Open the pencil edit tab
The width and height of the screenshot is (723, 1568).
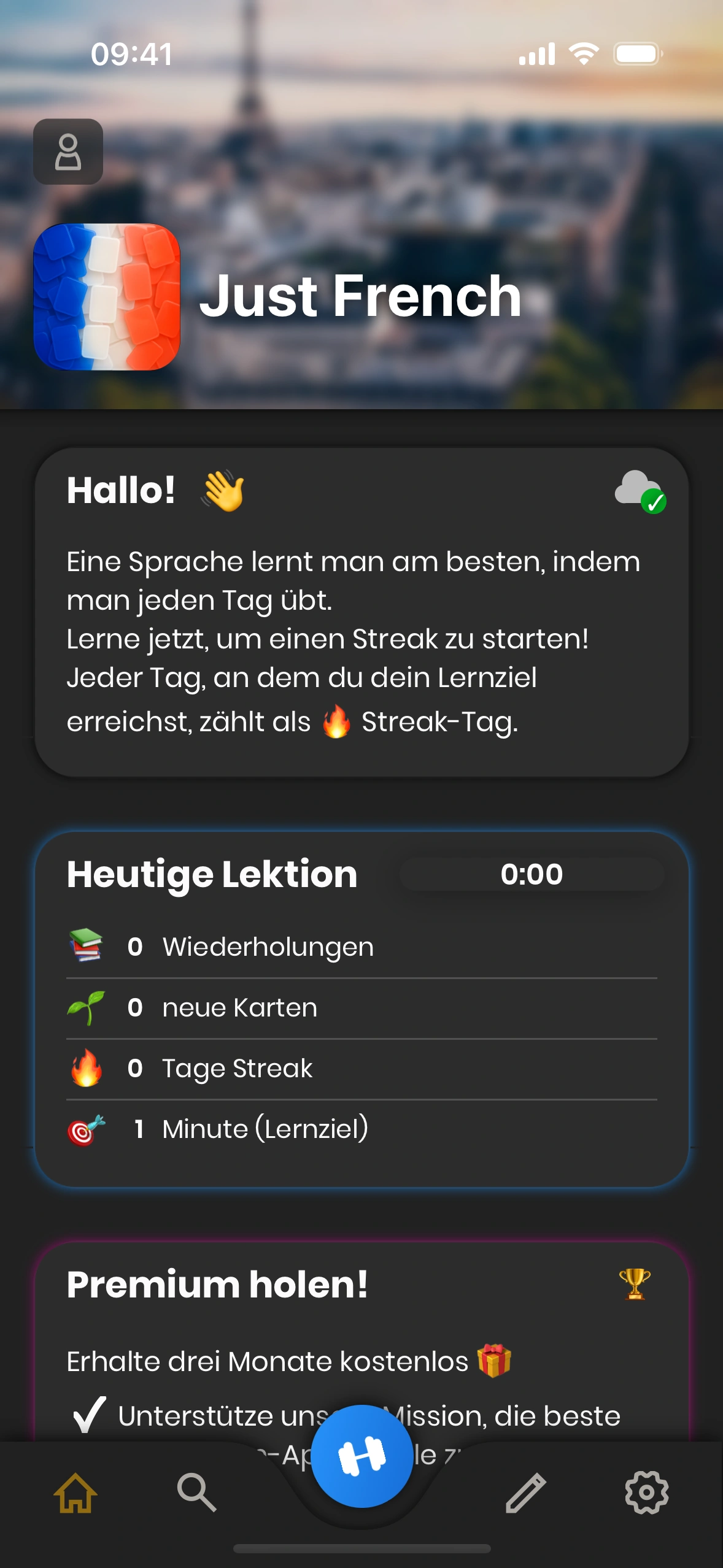pyautogui.click(x=526, y=1493)
